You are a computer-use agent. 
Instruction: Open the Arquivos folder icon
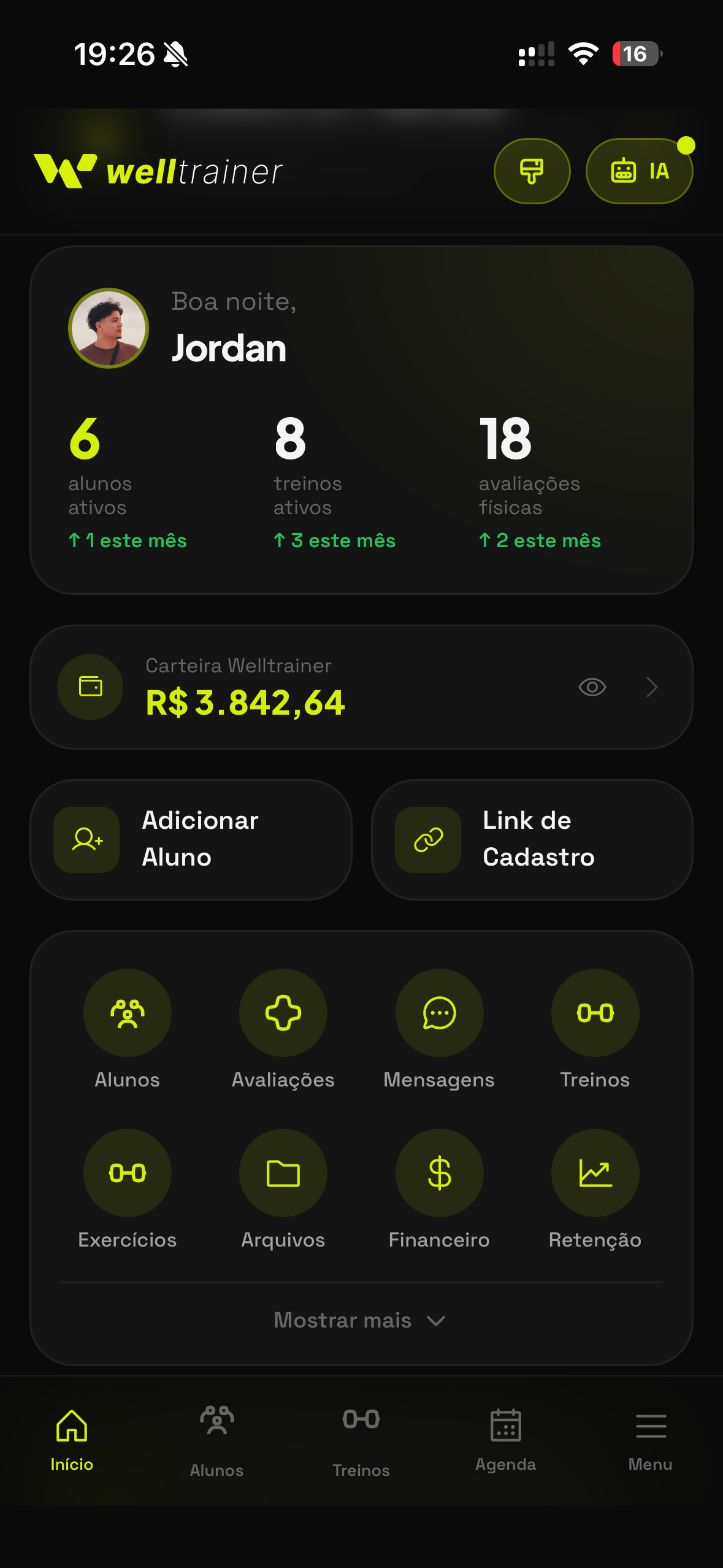coord(283,1172)
